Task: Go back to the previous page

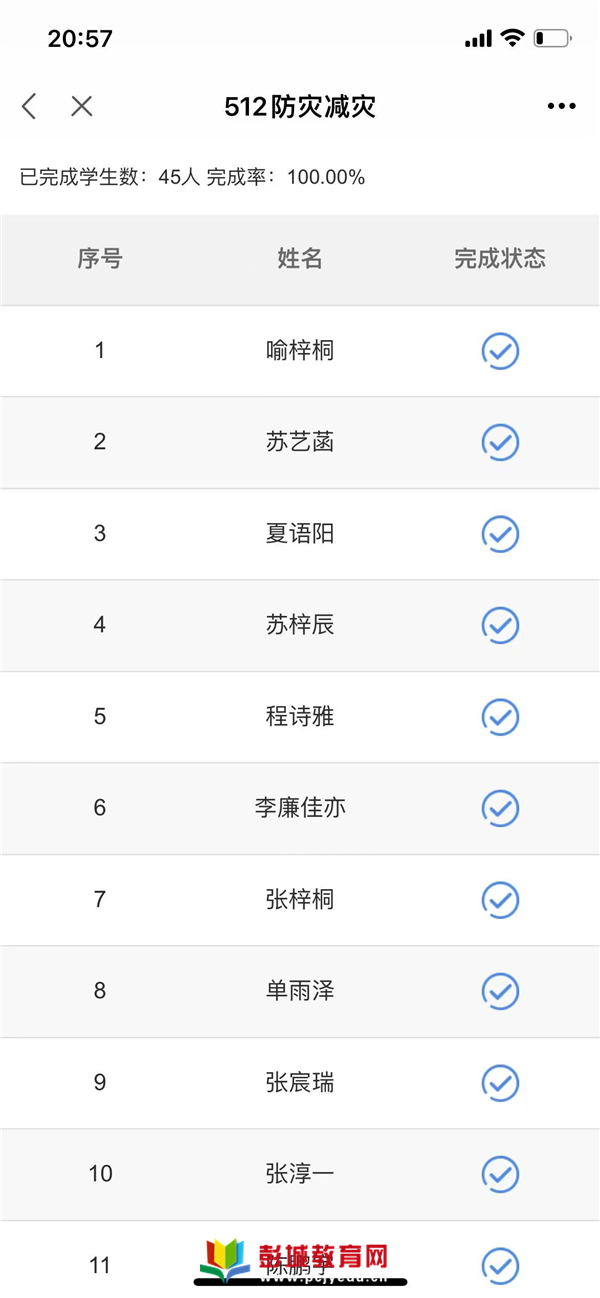Action: coord(29,106)
